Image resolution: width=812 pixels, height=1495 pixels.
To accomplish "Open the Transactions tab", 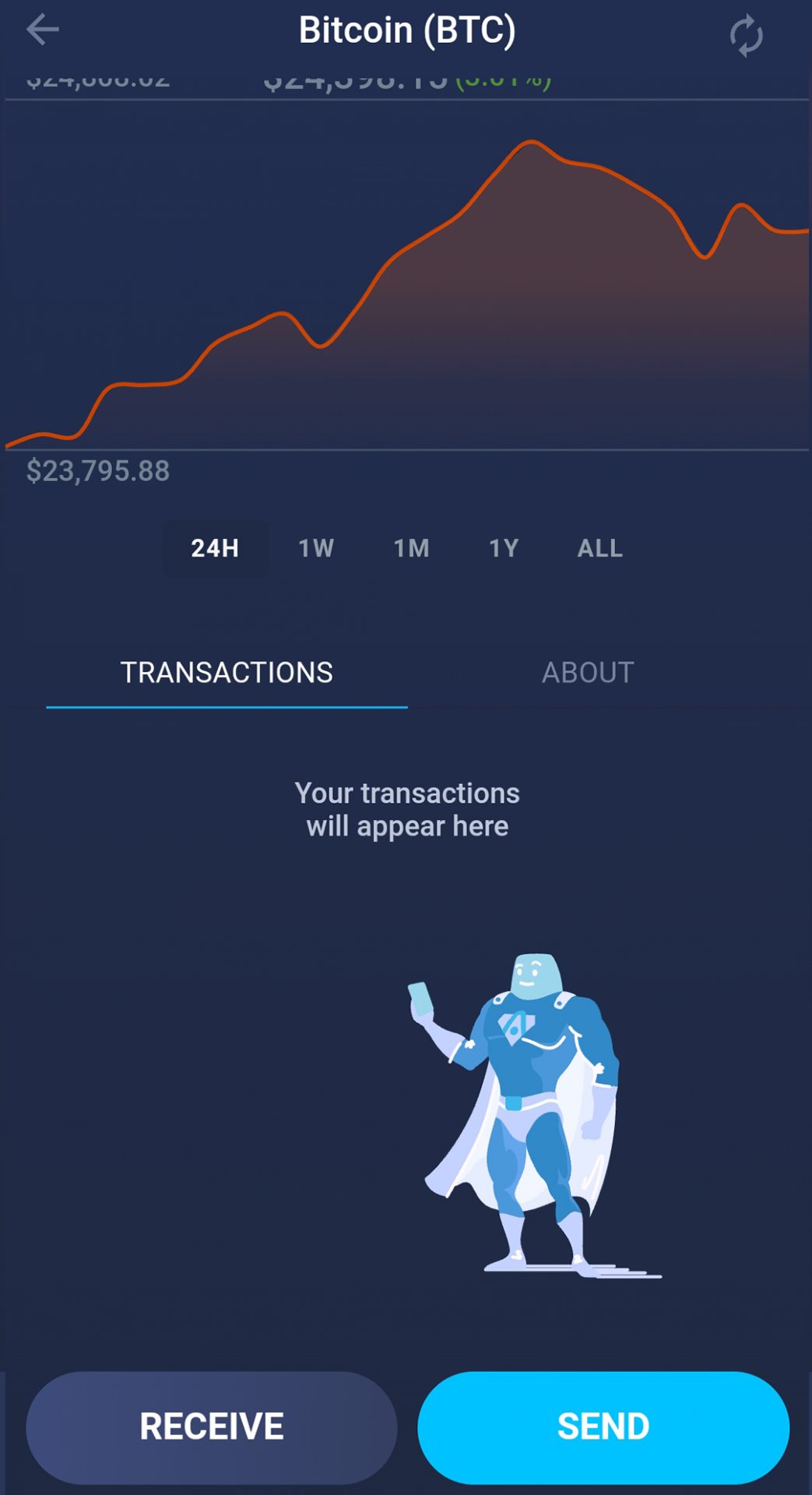I will (x=227, y=673).
